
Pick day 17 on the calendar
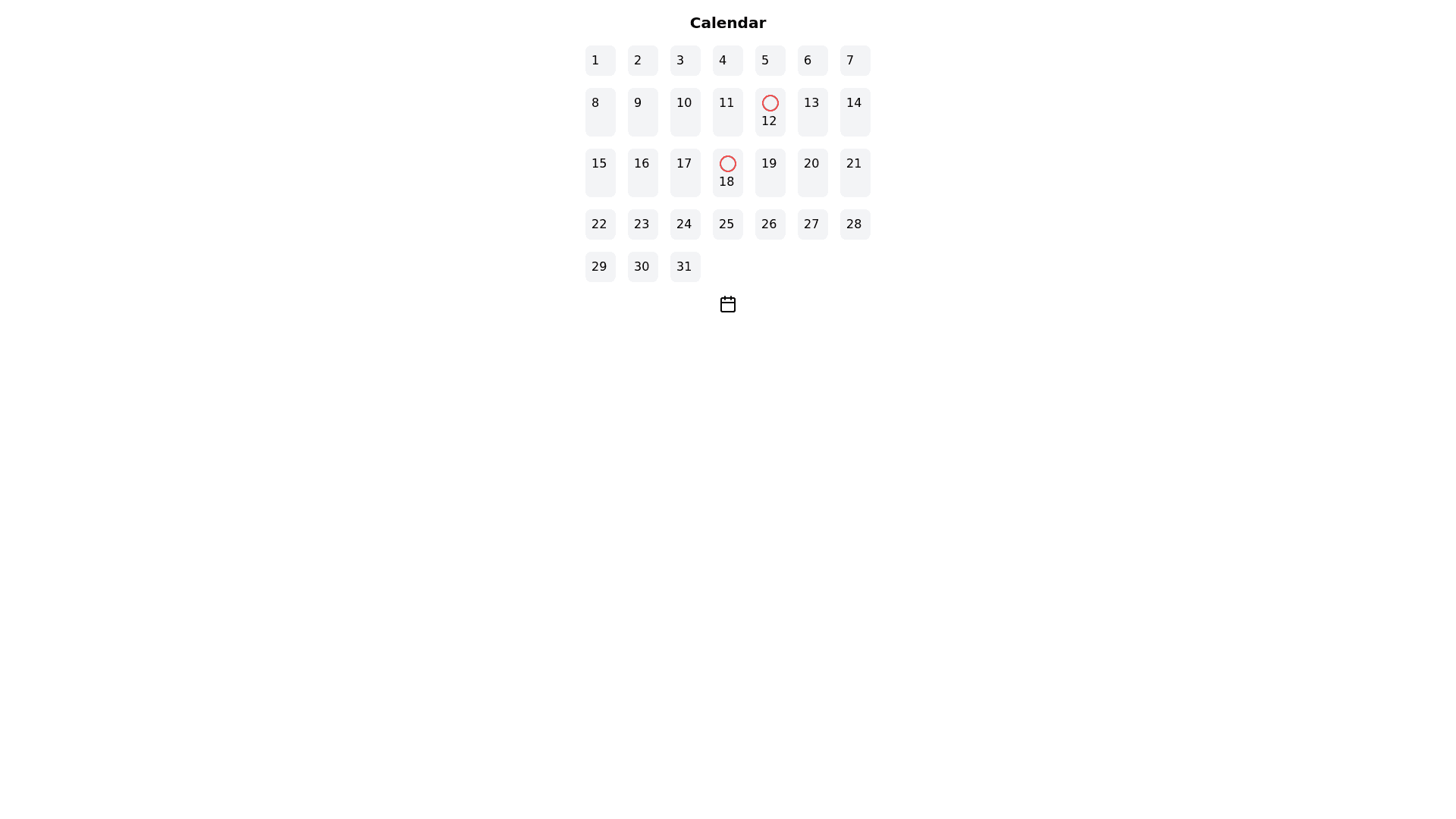coord(685,172)
